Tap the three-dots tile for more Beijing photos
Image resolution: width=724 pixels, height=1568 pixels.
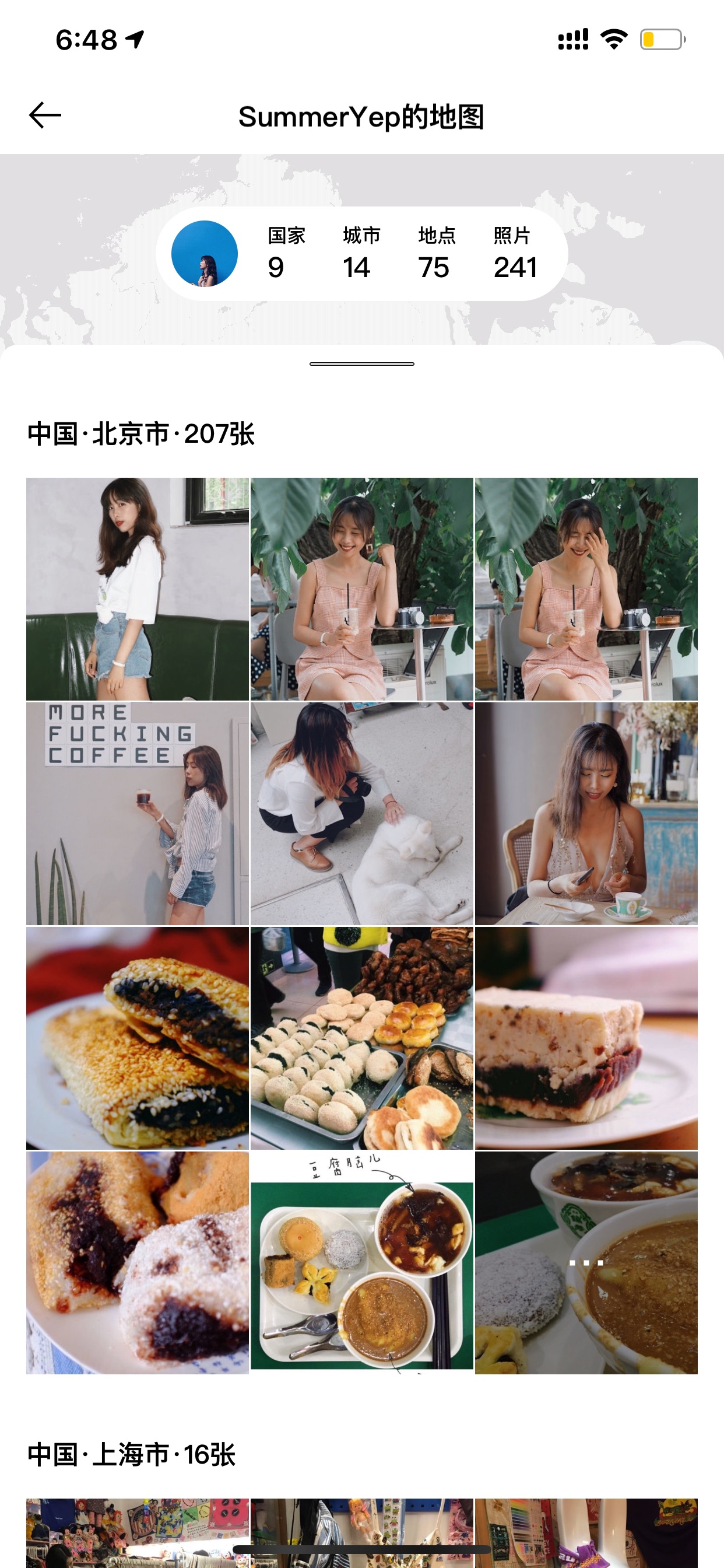pos(586,1262)
